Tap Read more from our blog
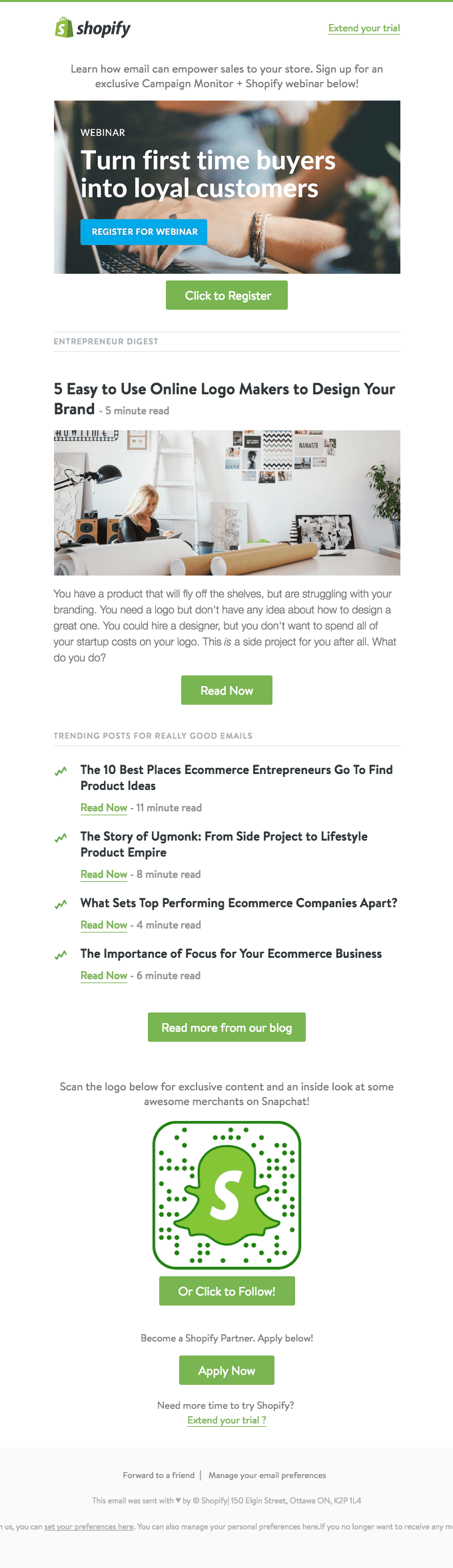This screenshot has height=1568, width=453. coord(226,1027)
